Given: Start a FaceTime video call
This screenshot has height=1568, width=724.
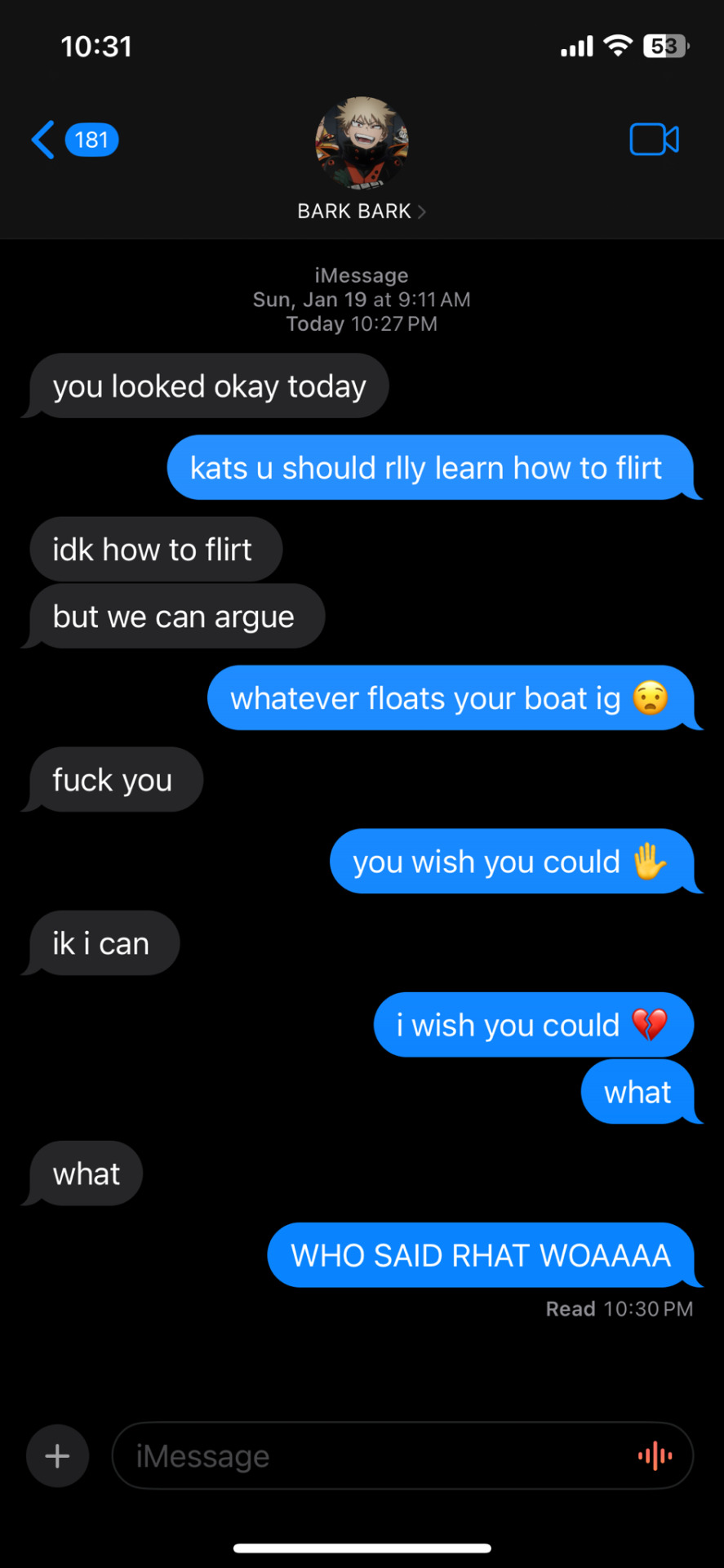Looking at the screenshot, I should [654, 140].
